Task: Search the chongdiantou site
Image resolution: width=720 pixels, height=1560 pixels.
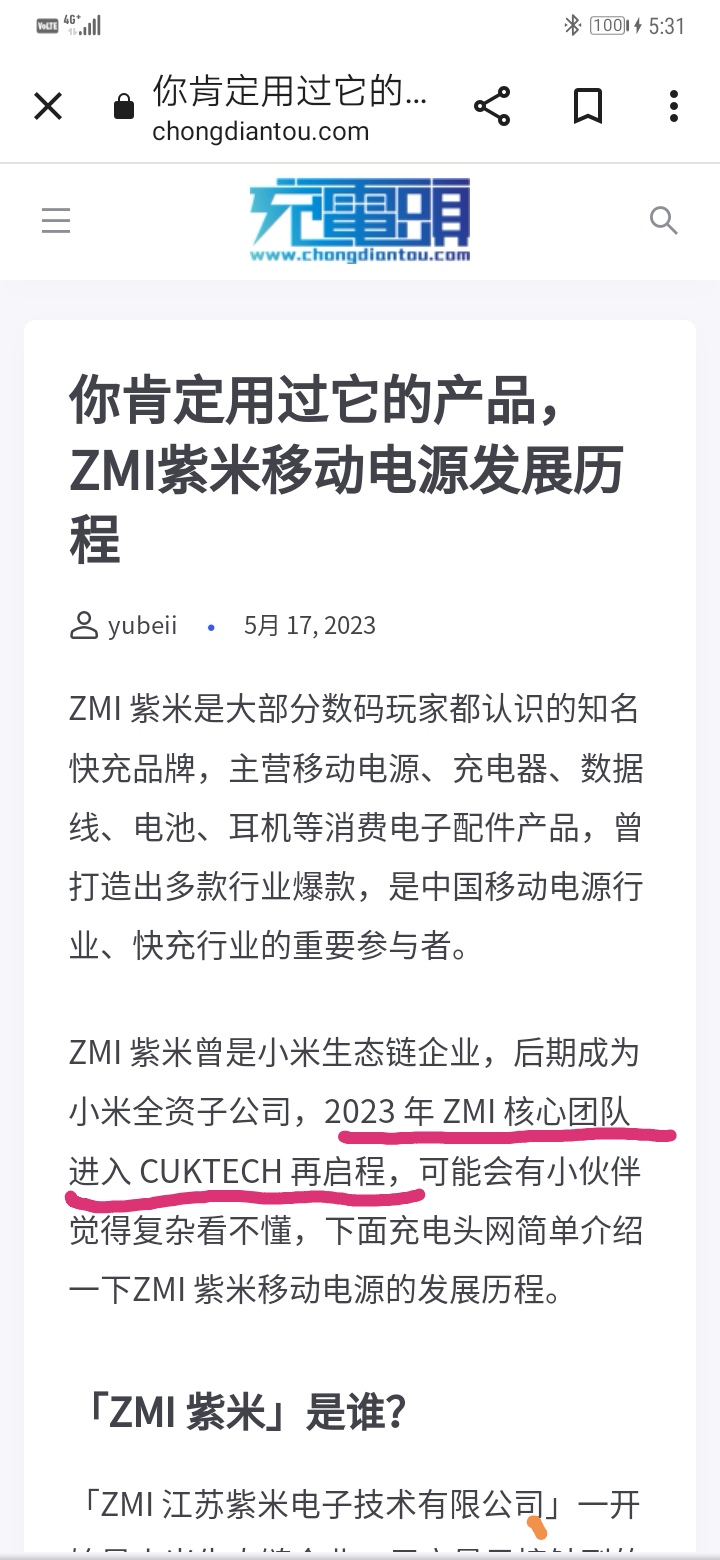Action: [x=664, y=220]
